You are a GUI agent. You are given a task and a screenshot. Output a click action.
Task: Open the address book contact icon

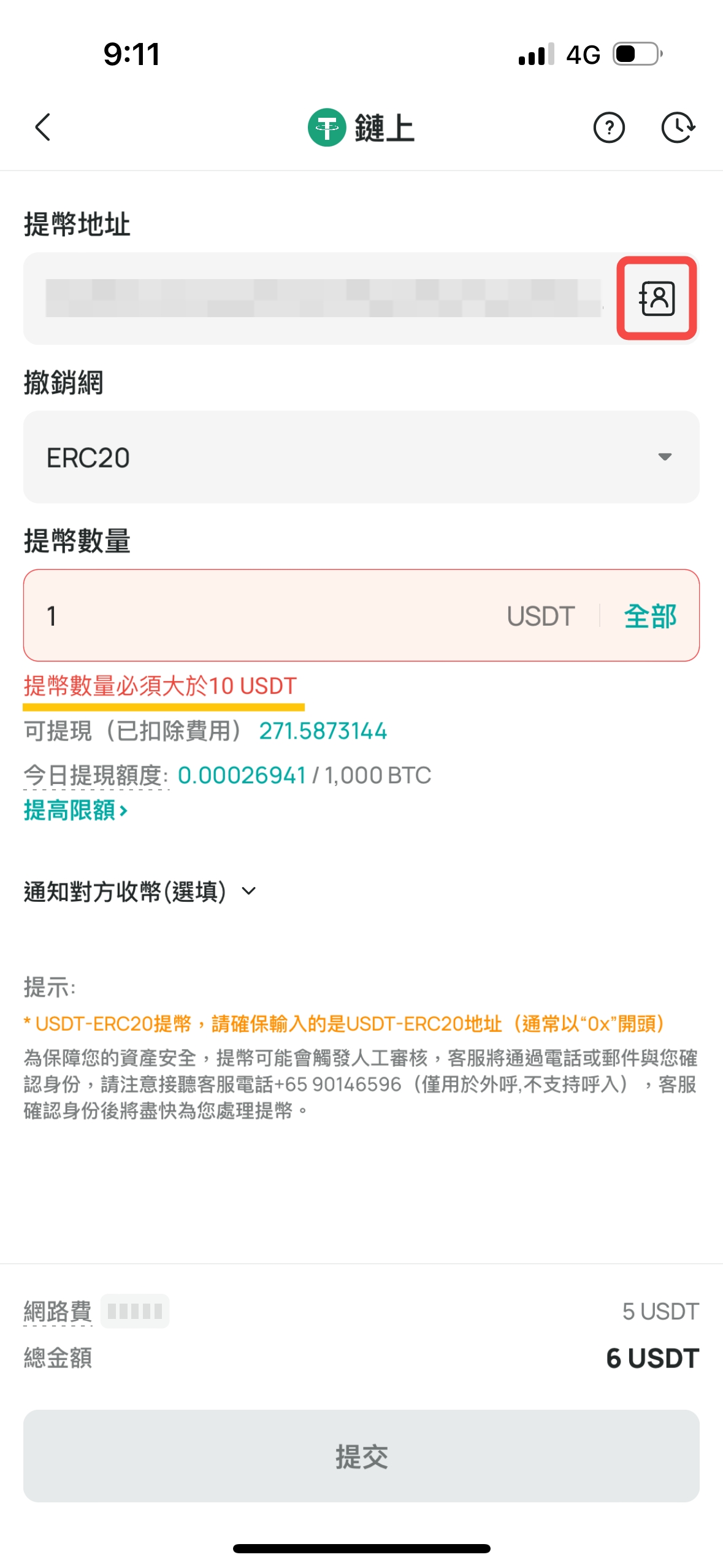pyautogui.click(x=657, y=298)
